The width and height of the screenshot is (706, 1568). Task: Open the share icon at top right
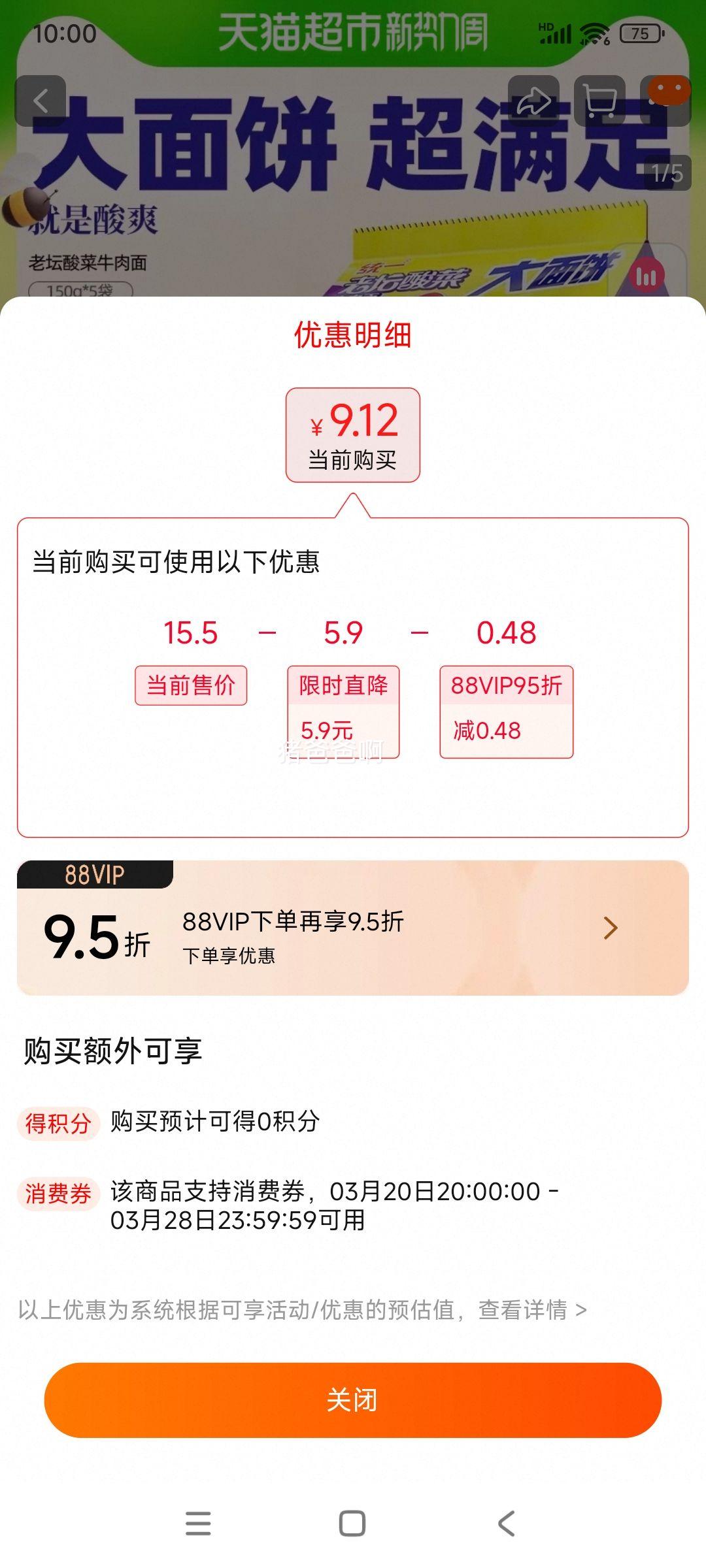[533, 99]
